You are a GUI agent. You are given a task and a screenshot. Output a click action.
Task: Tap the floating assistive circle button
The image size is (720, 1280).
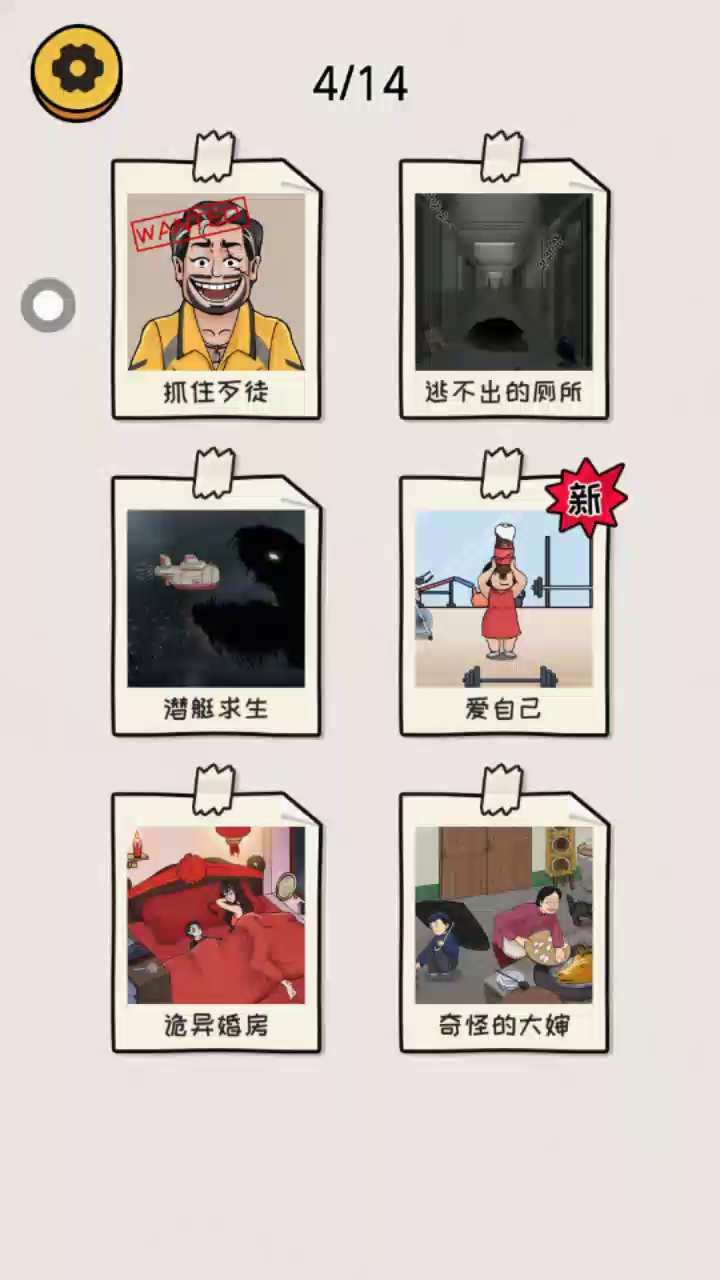click(x=48, y=306)
